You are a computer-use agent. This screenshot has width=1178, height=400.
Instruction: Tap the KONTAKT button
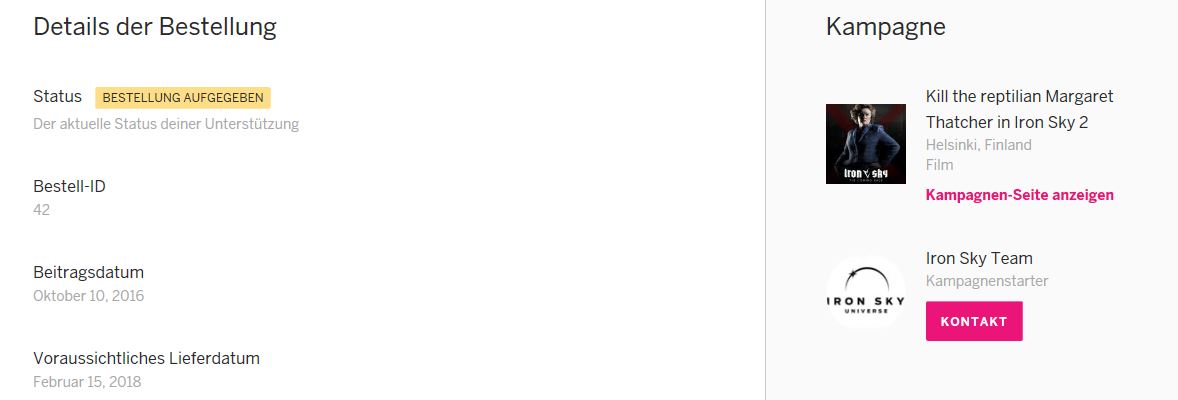(x=974, y=321)
